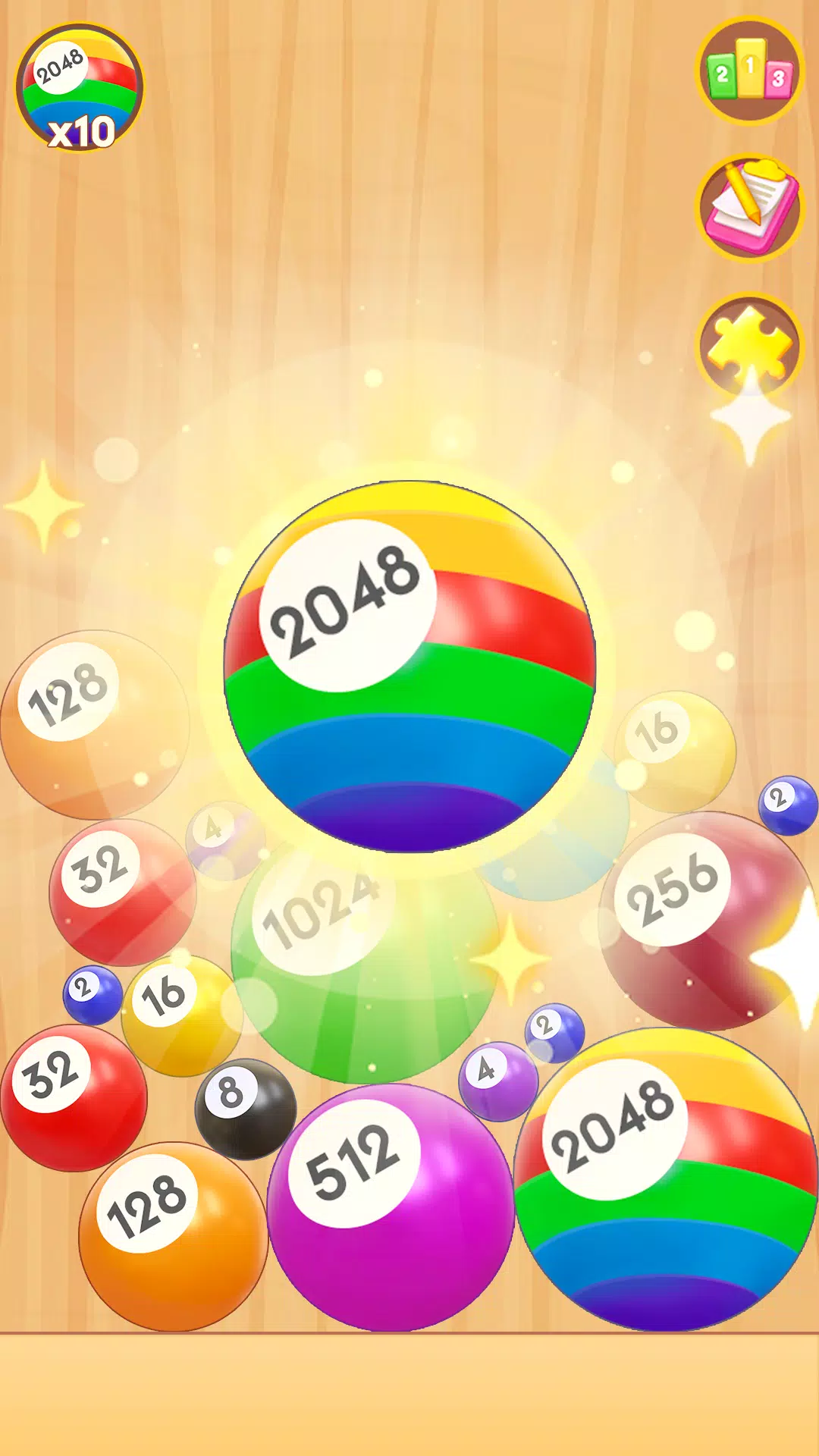Open the yellow puzzle piece icon

pos(749,346)
